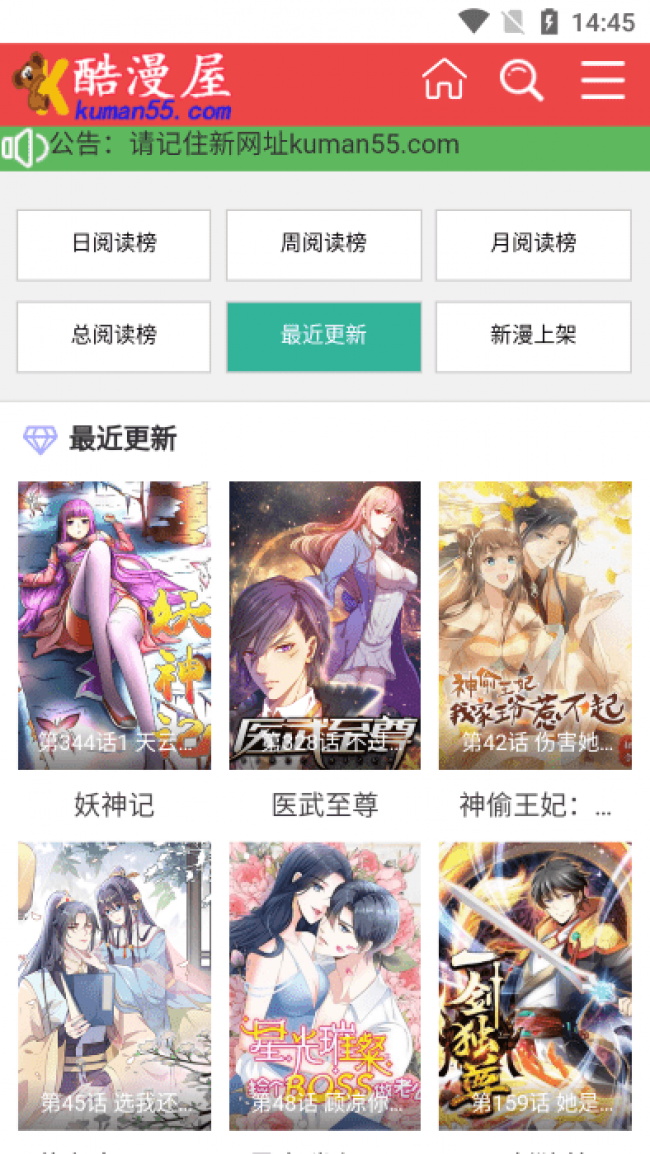Open the comic updated to 第45话

(x=114, y=985)
